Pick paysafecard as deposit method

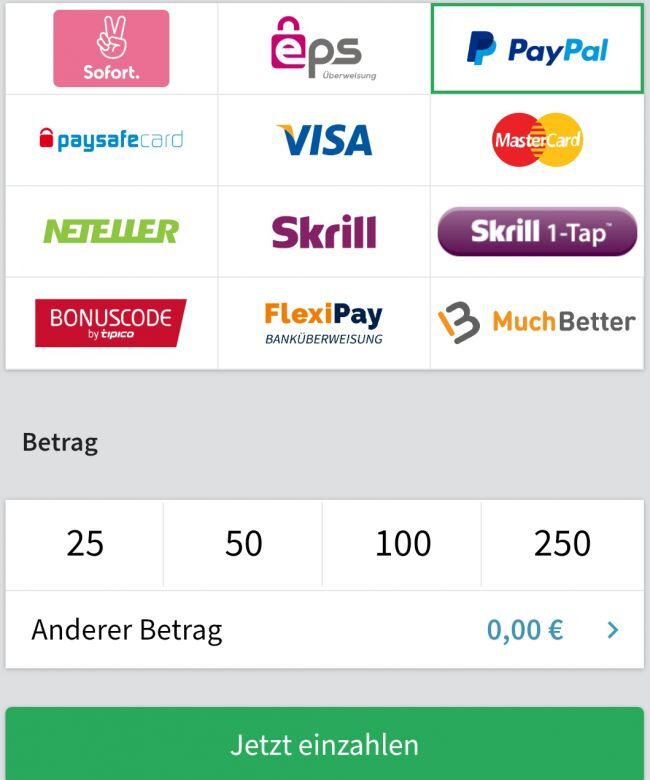(x=111, y=140)
